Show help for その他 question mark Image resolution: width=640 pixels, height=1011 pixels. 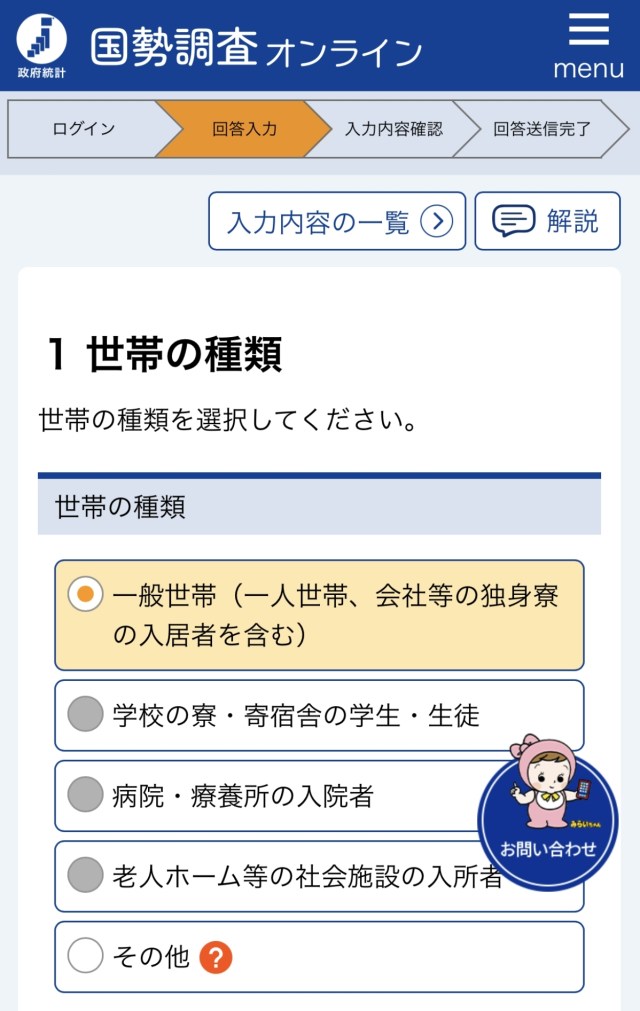(216, 958)
